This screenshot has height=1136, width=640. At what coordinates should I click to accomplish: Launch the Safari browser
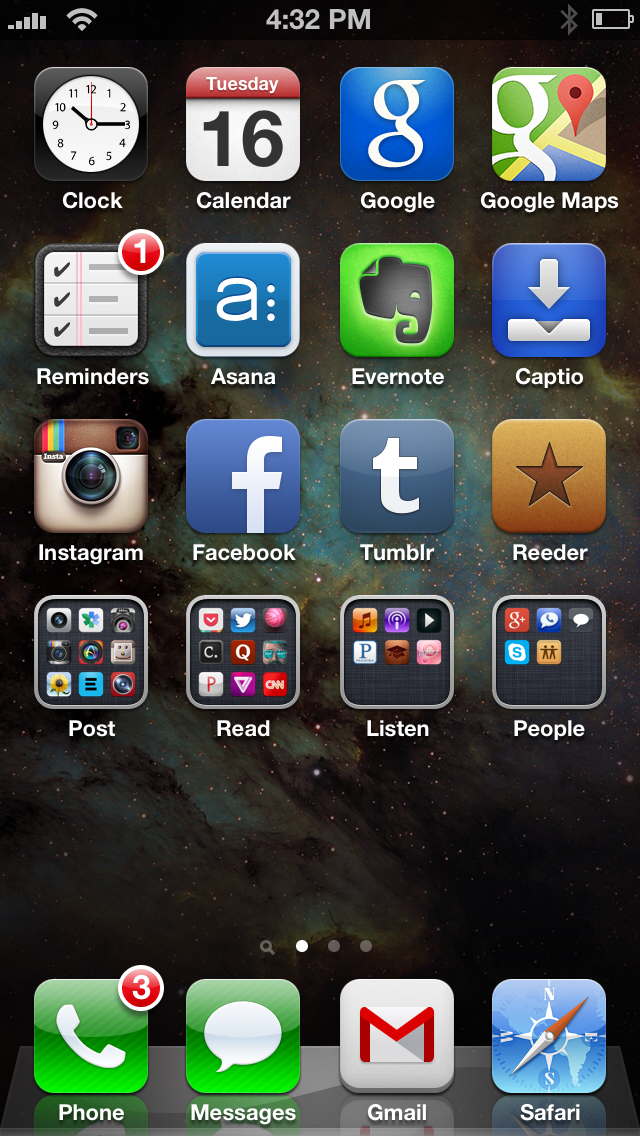tap(549, 1036)
